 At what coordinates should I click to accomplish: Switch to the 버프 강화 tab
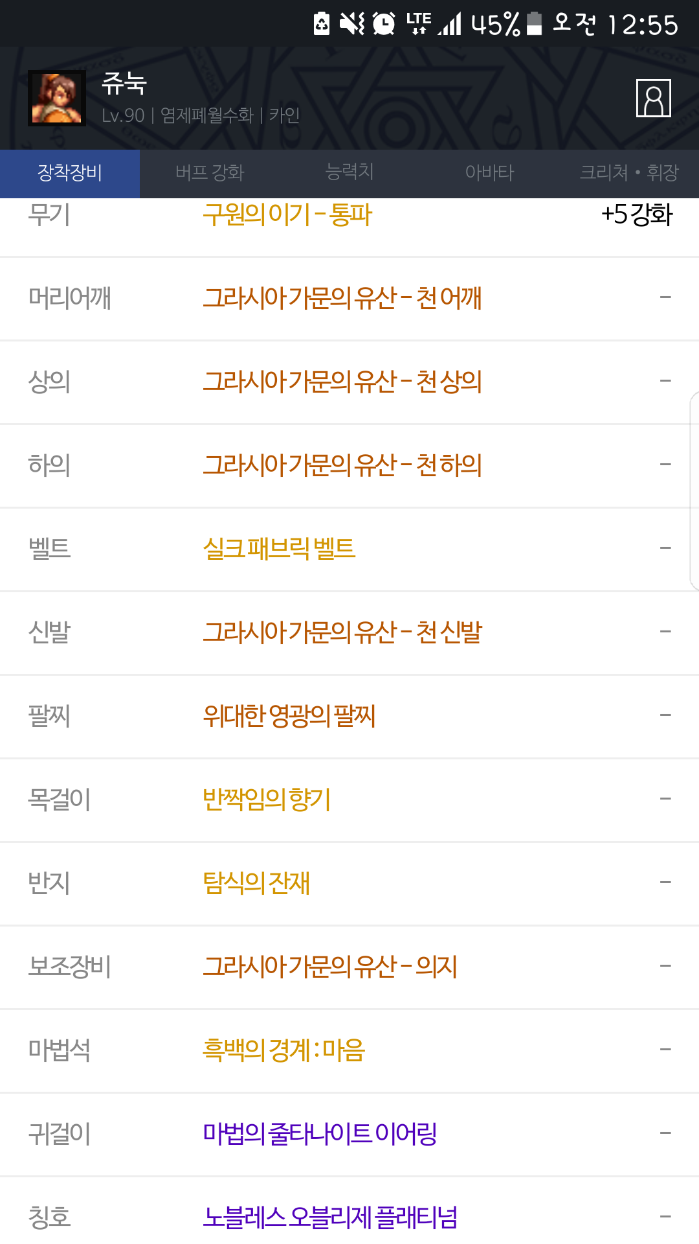[209, 173]
